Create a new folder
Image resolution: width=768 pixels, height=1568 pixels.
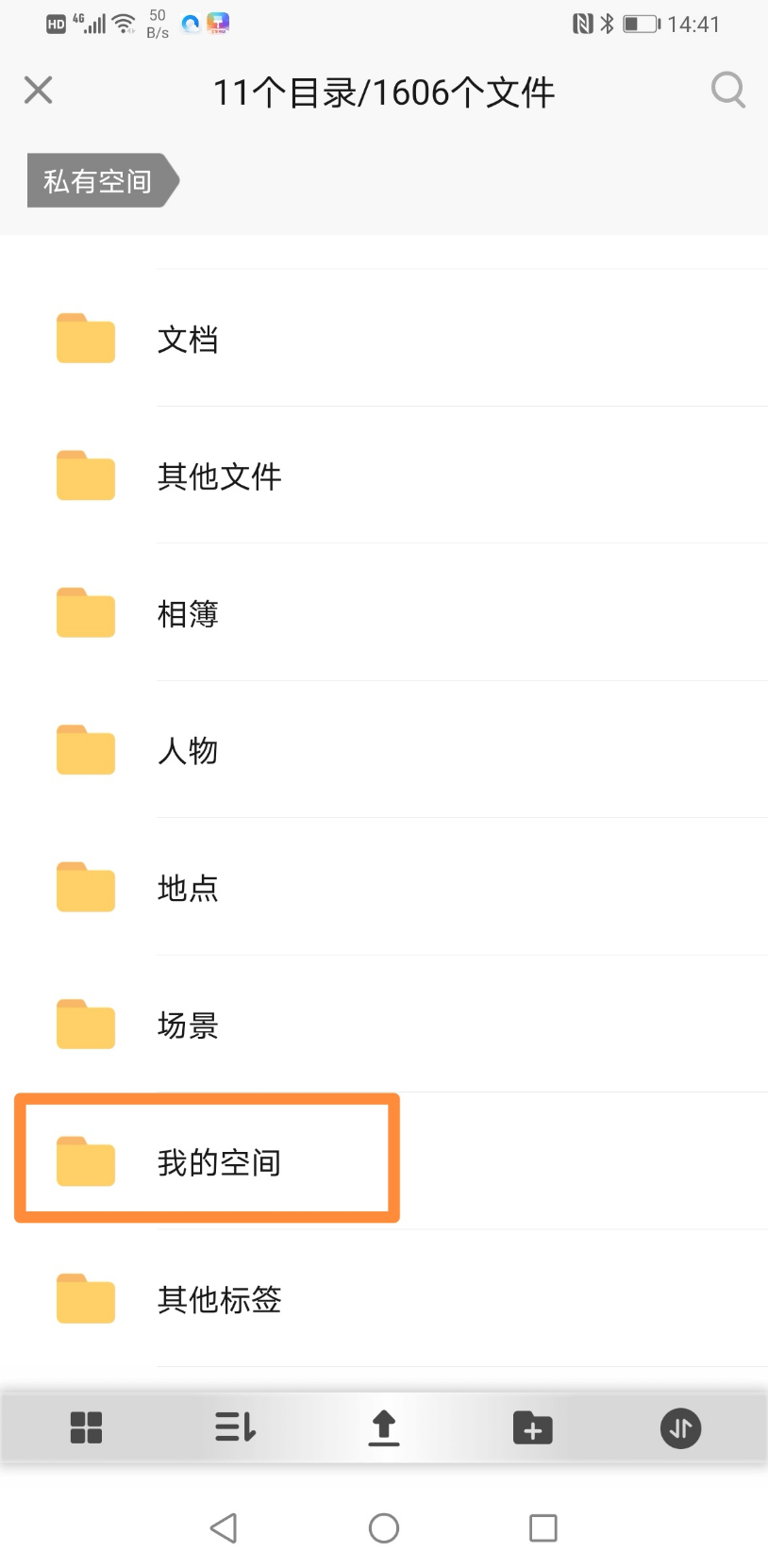point(532,1427)
